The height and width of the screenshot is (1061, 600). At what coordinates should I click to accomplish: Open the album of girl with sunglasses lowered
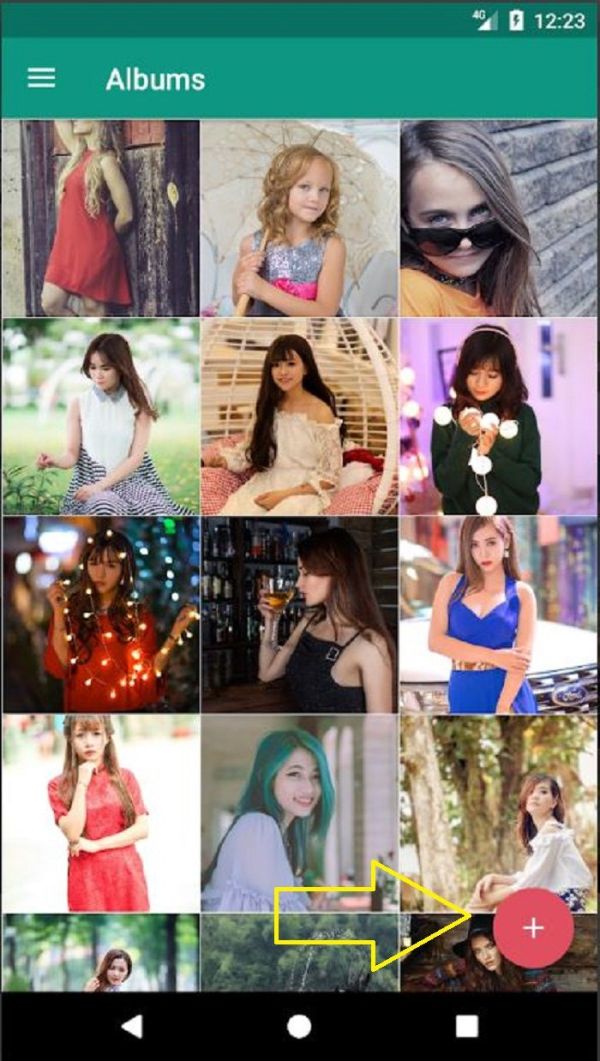point(498,218)
